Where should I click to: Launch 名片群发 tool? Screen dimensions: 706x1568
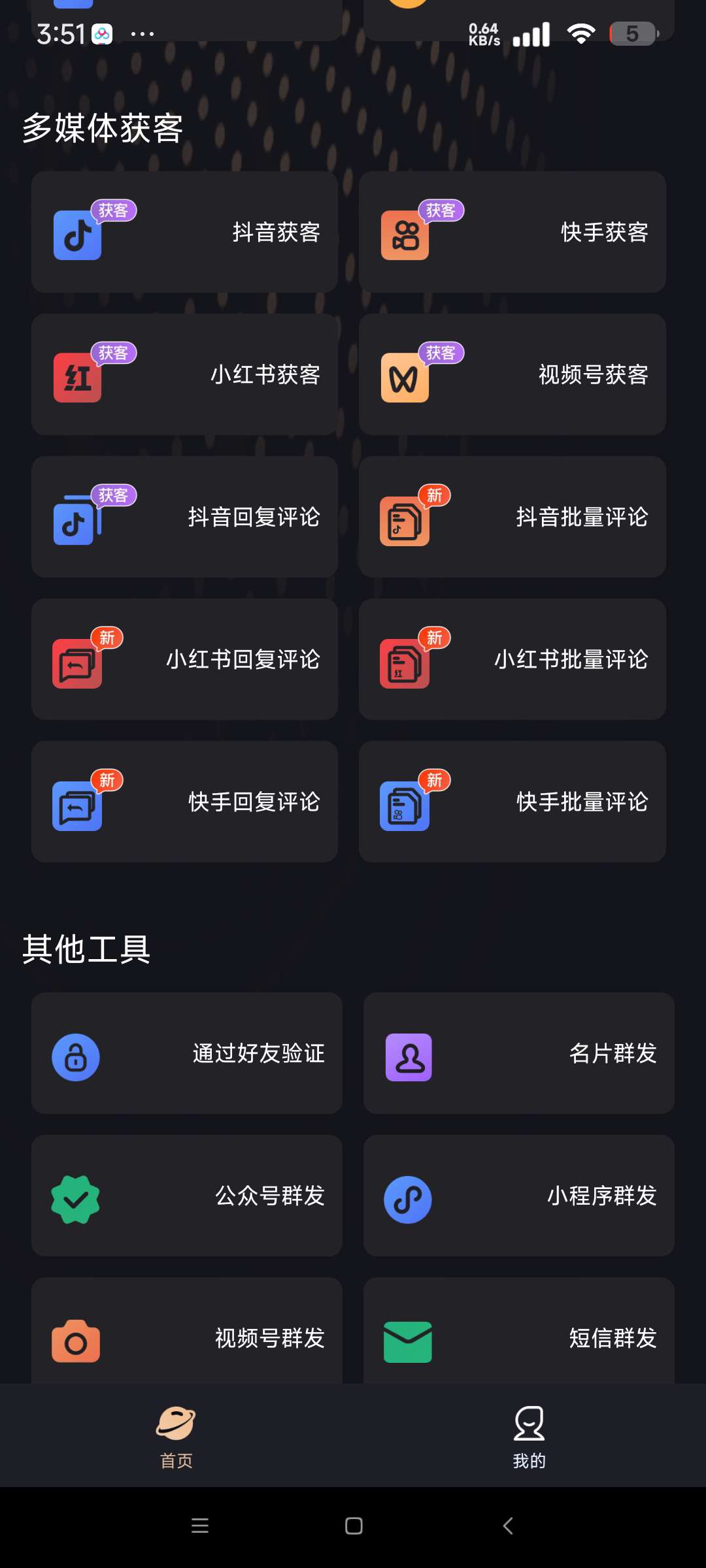click(x=519, y=1053)
